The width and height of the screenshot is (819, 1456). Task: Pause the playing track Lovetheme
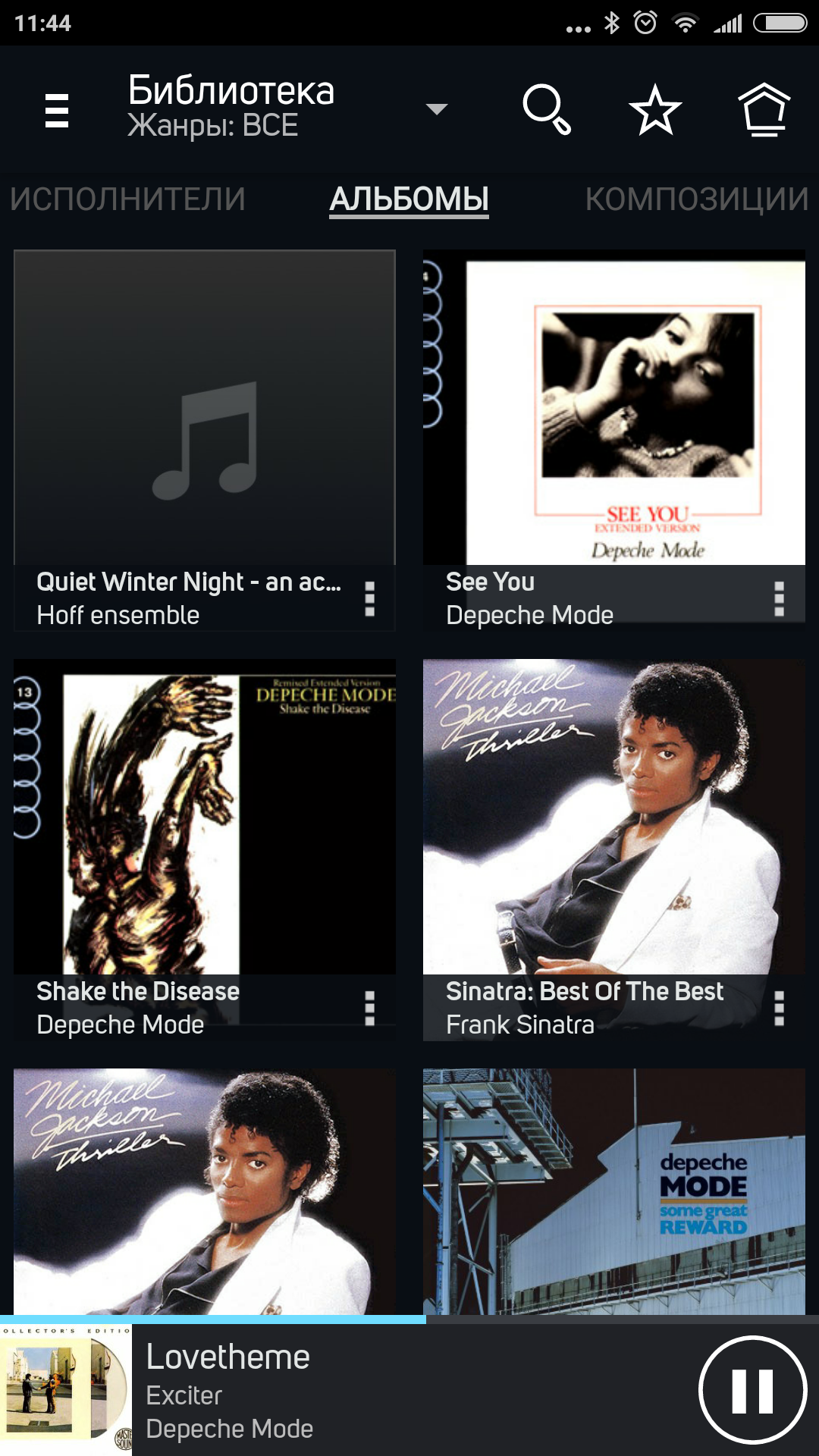[752, 1391]
